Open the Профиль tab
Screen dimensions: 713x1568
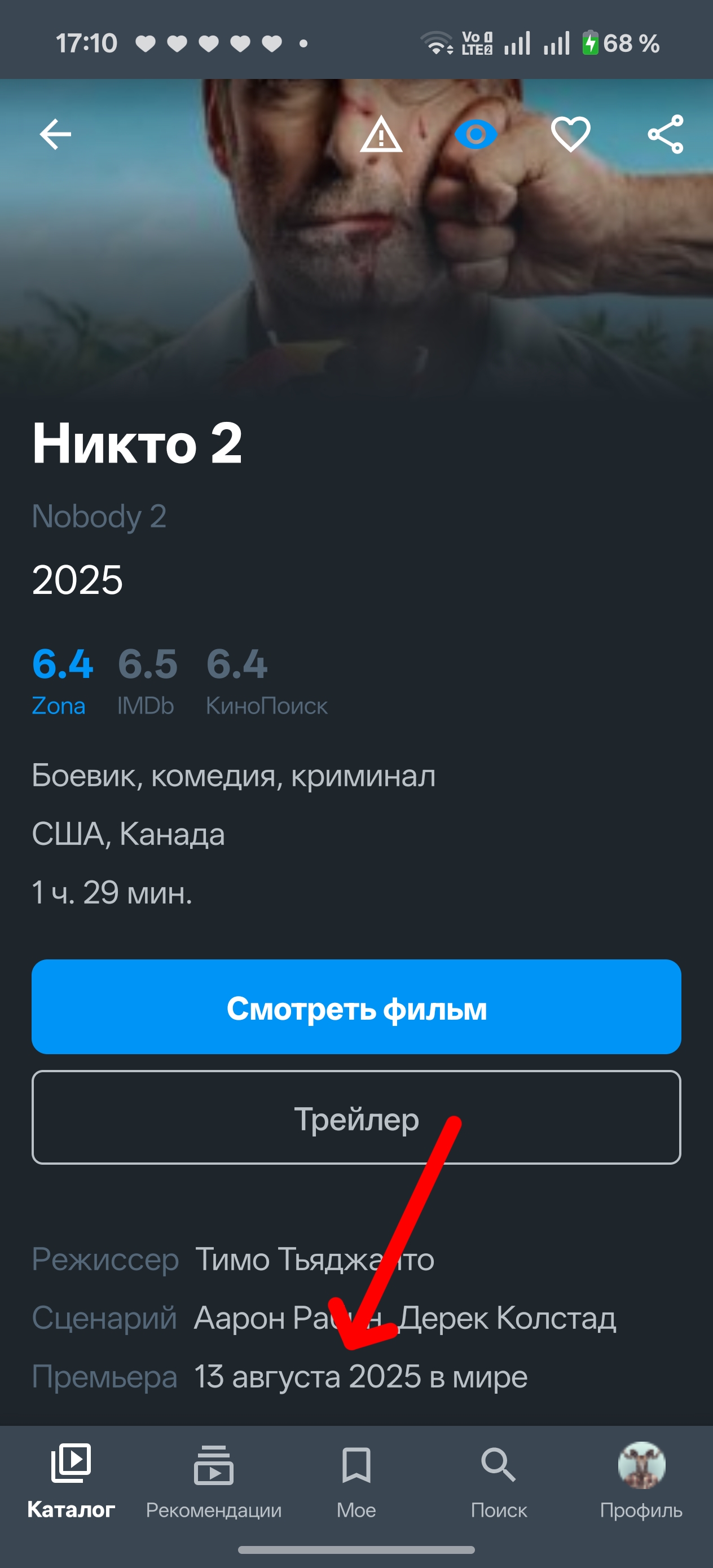(641, 1481)
